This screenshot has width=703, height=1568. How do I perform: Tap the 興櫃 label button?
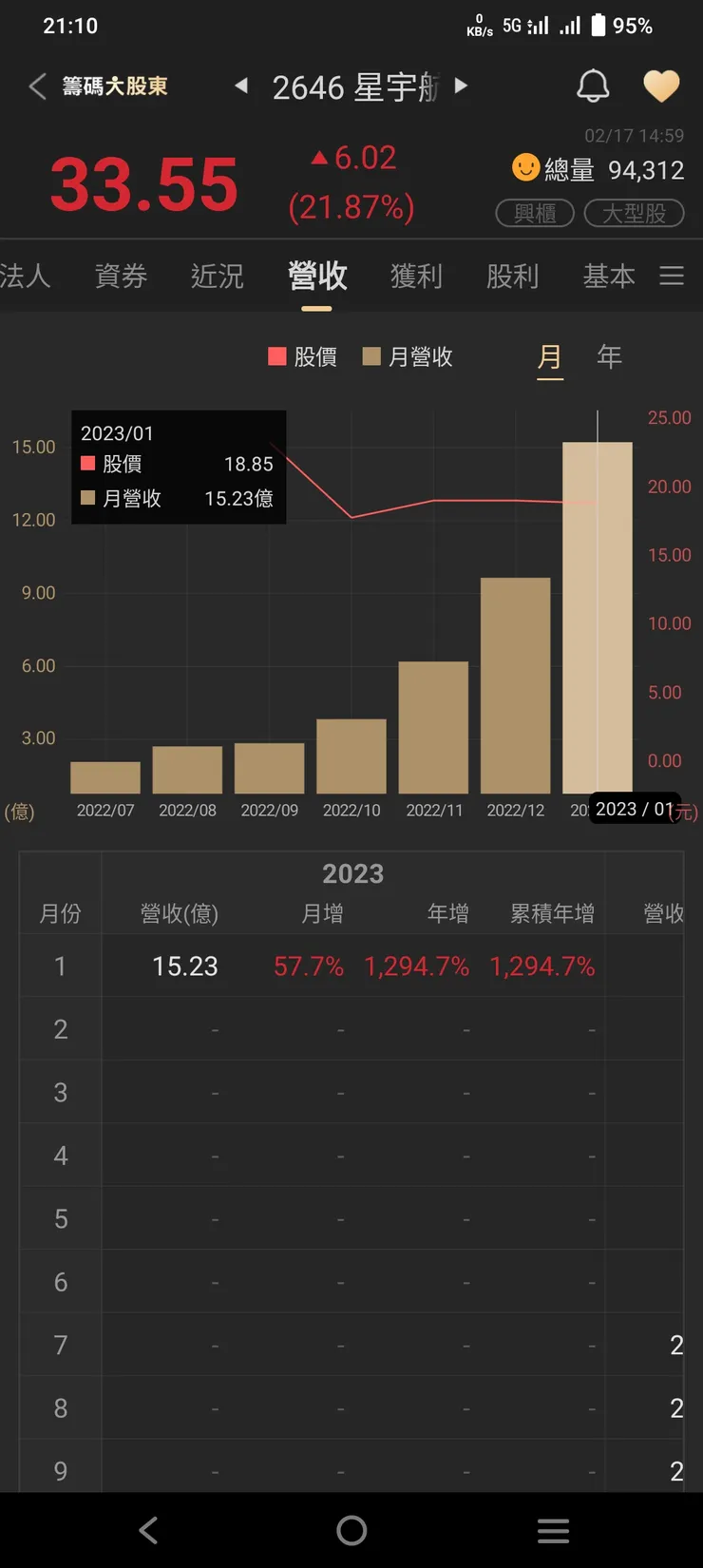click(x=534, y=213)
